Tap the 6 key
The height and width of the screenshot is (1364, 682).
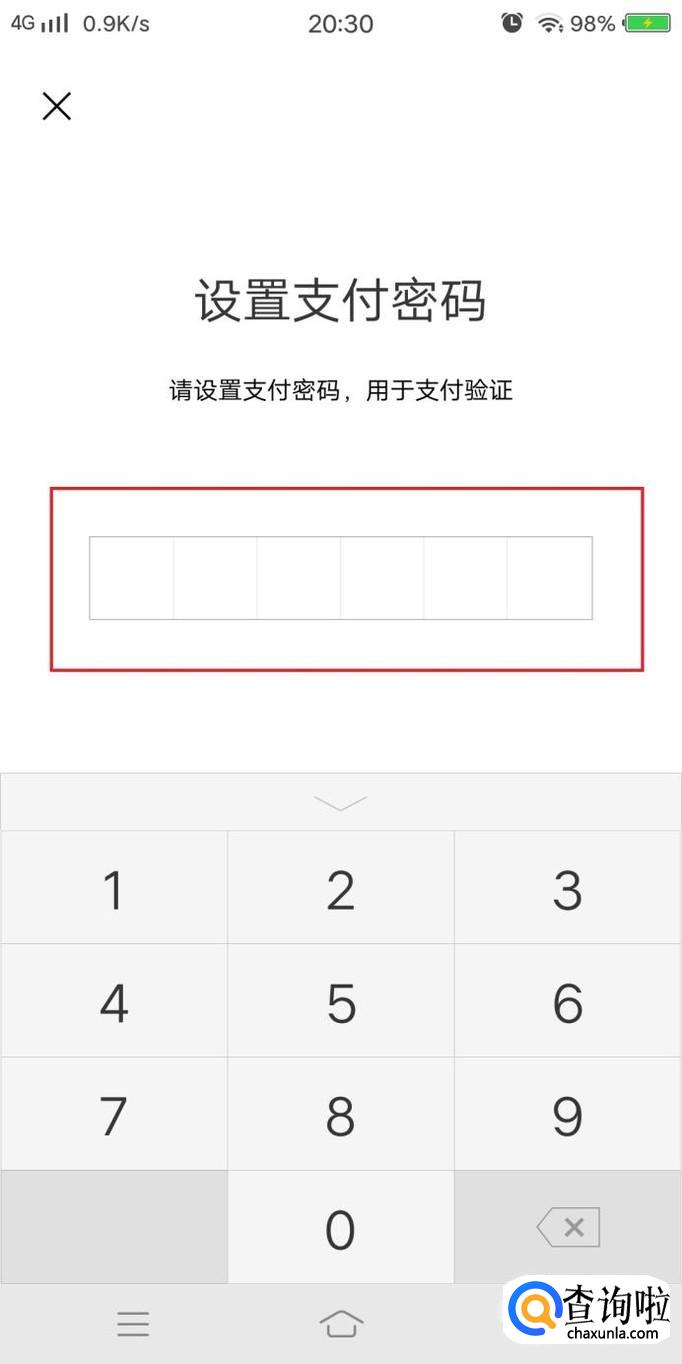click(x=568, y=1001)
